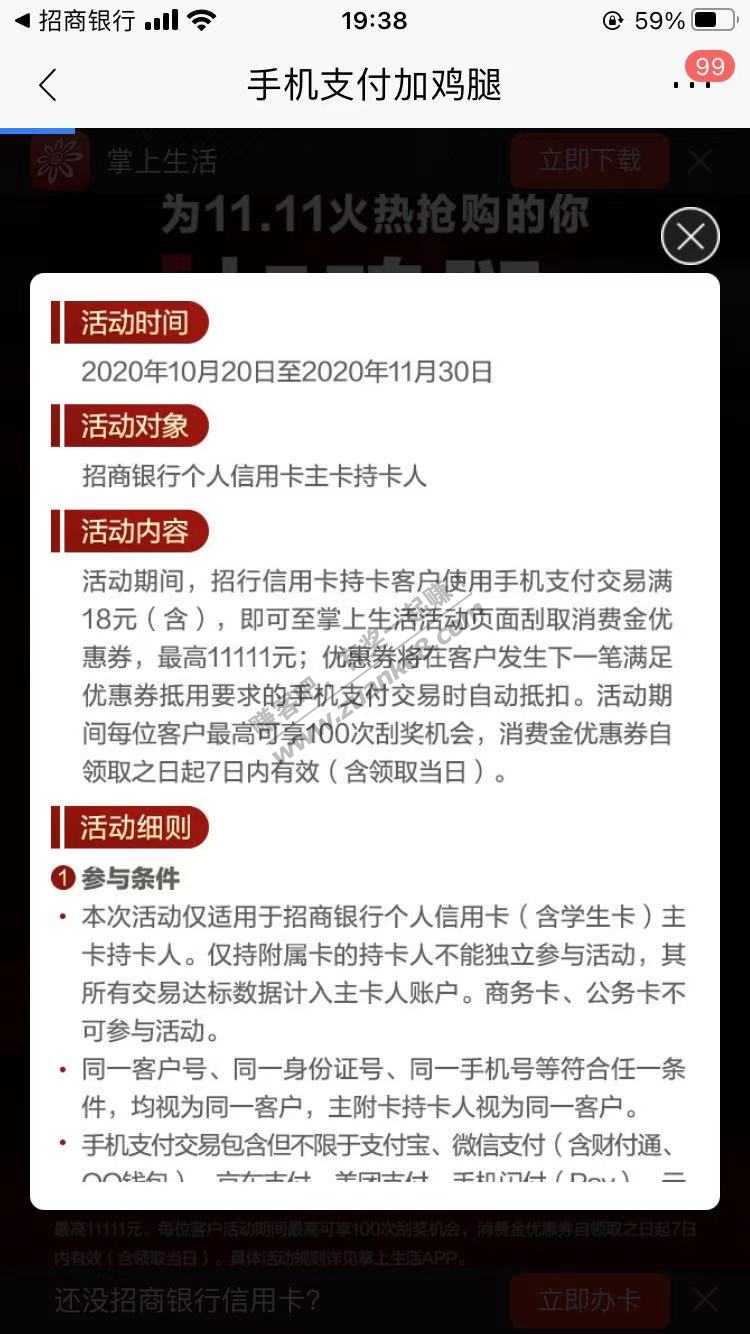750x1334 pixels.
Task: Dismiss the bottom credit card banner
Action: click(704, 1300)
